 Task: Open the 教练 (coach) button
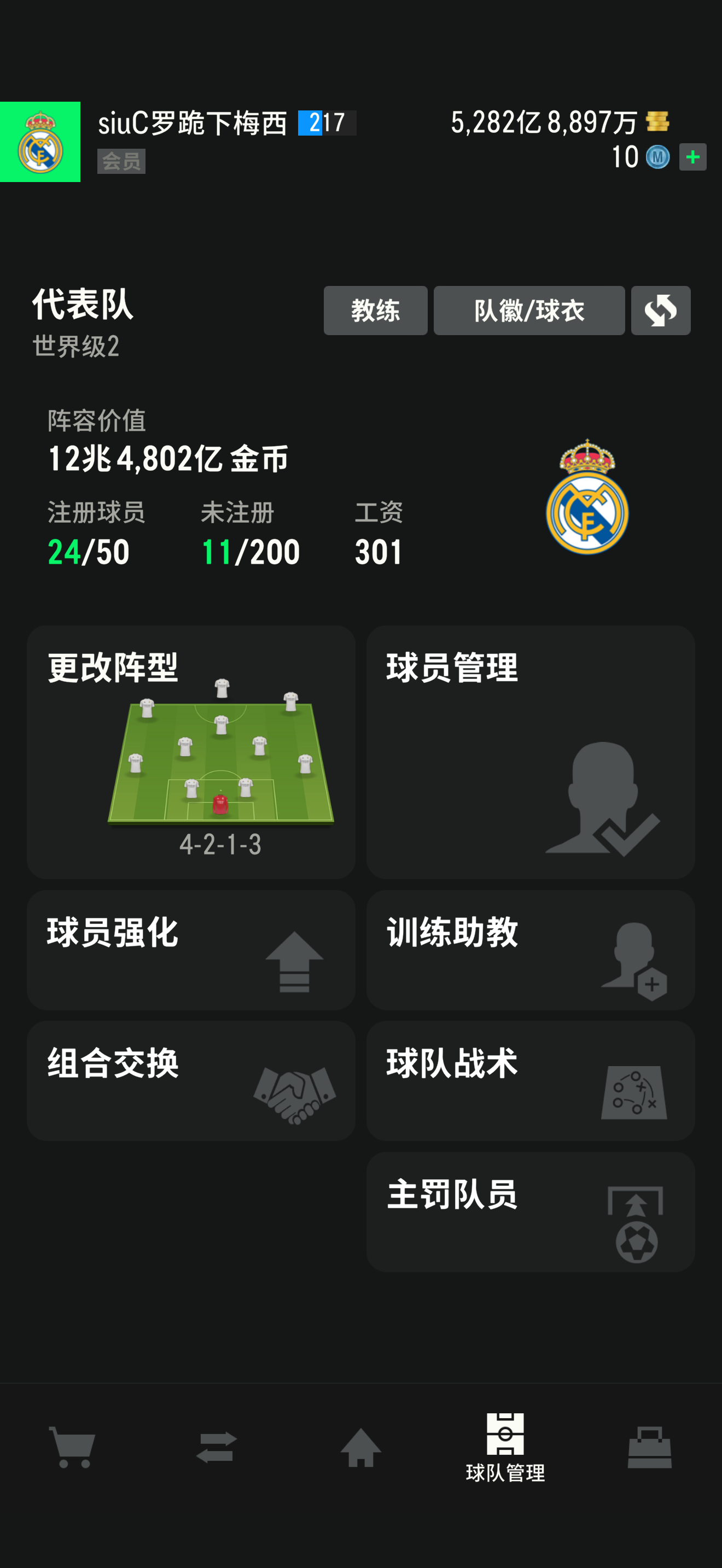[375, 311]
